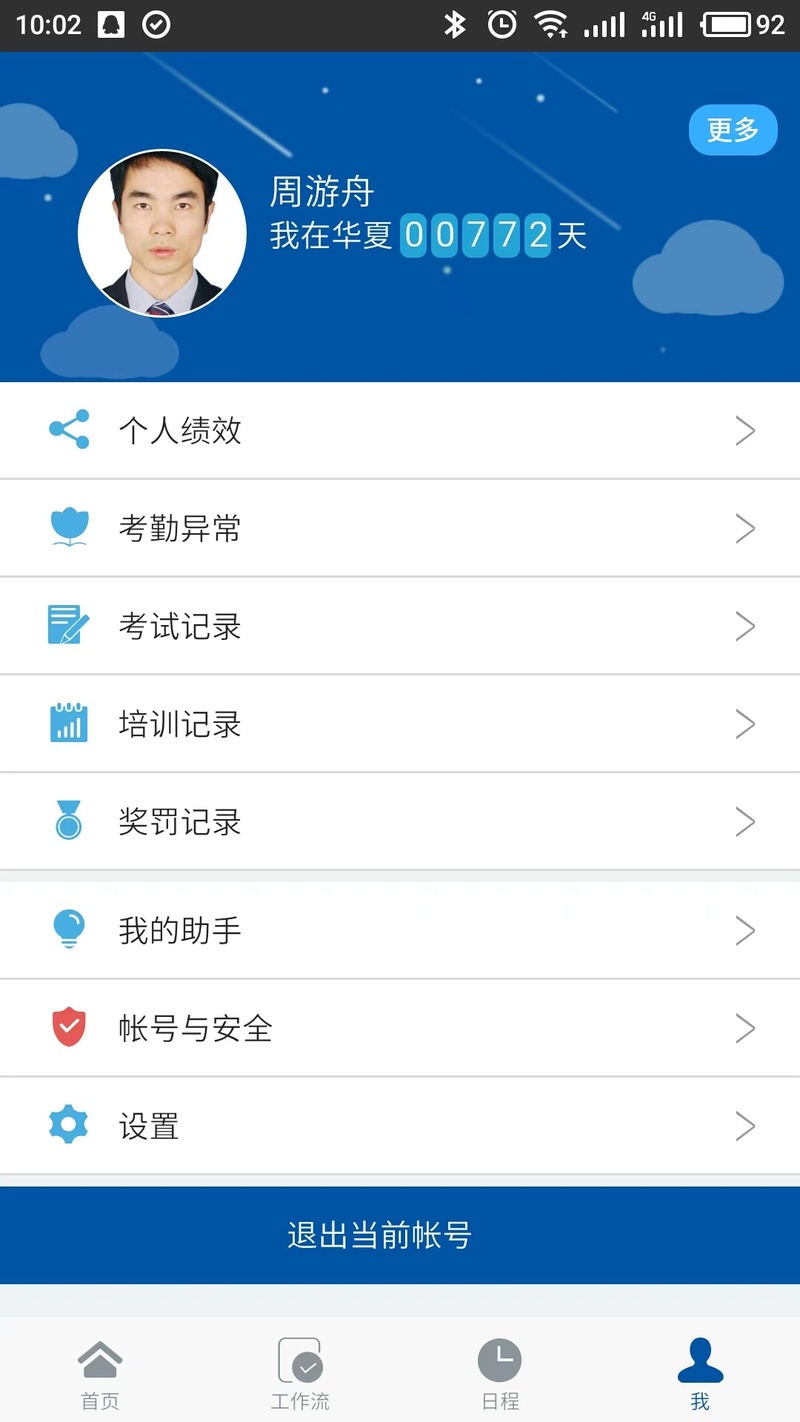Open 设置

400,1126
